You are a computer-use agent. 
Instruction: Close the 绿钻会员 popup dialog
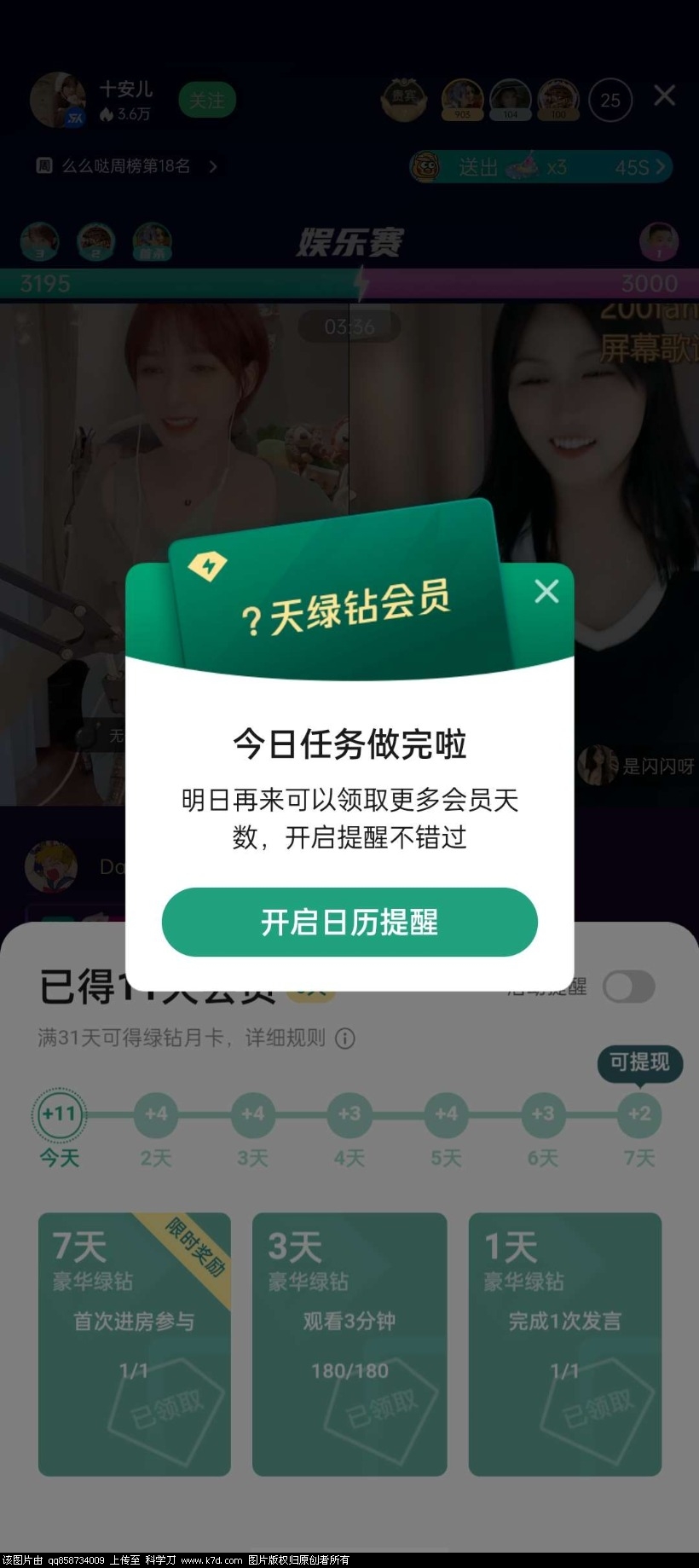(546, 591)
